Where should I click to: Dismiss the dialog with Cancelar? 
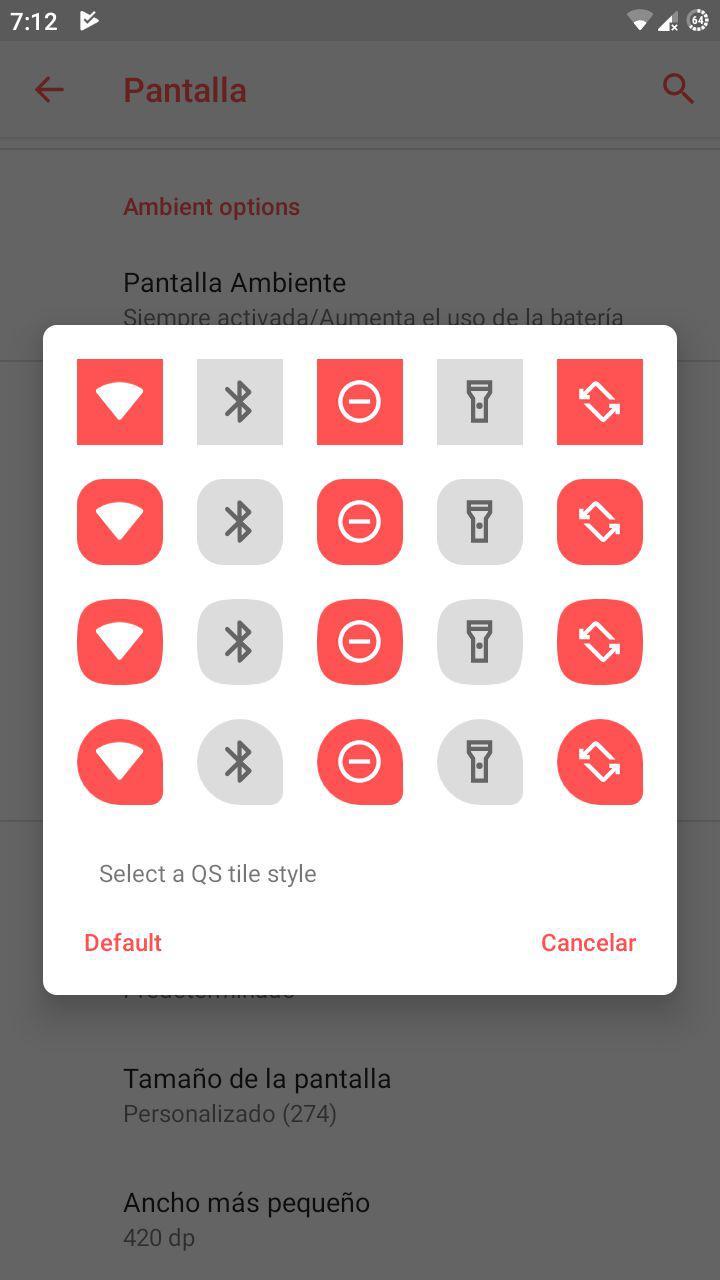coord(588,942)
